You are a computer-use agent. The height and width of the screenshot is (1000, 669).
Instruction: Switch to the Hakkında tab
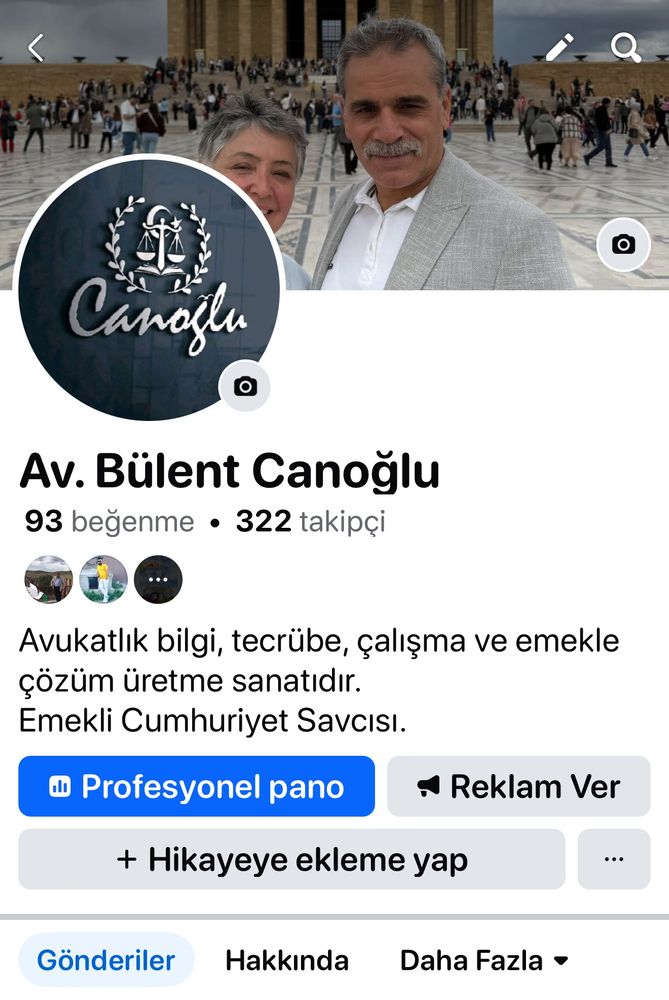coord(287,961)
